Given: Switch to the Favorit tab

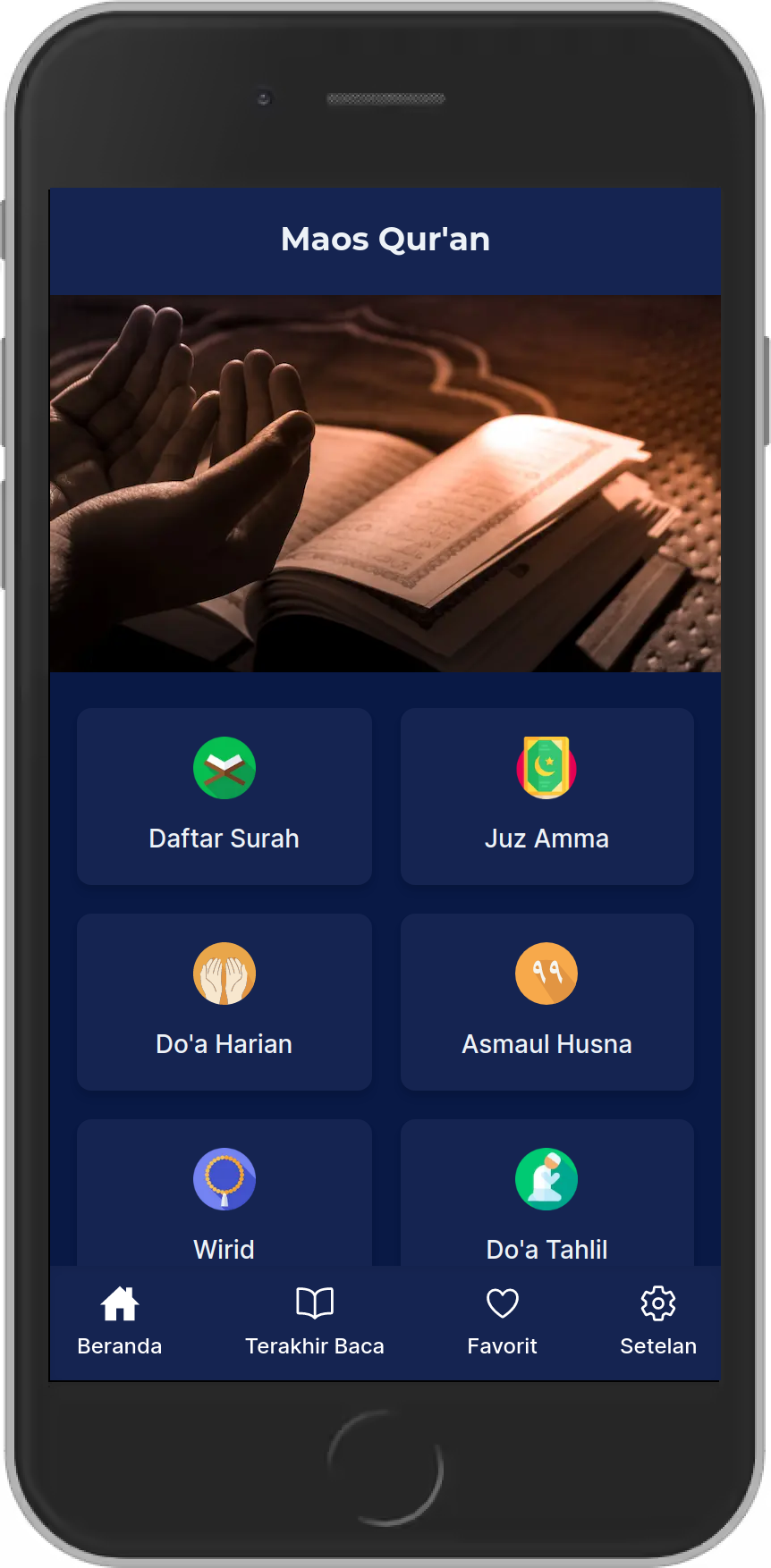Looking at the screenshot, I should [502, 1321].
